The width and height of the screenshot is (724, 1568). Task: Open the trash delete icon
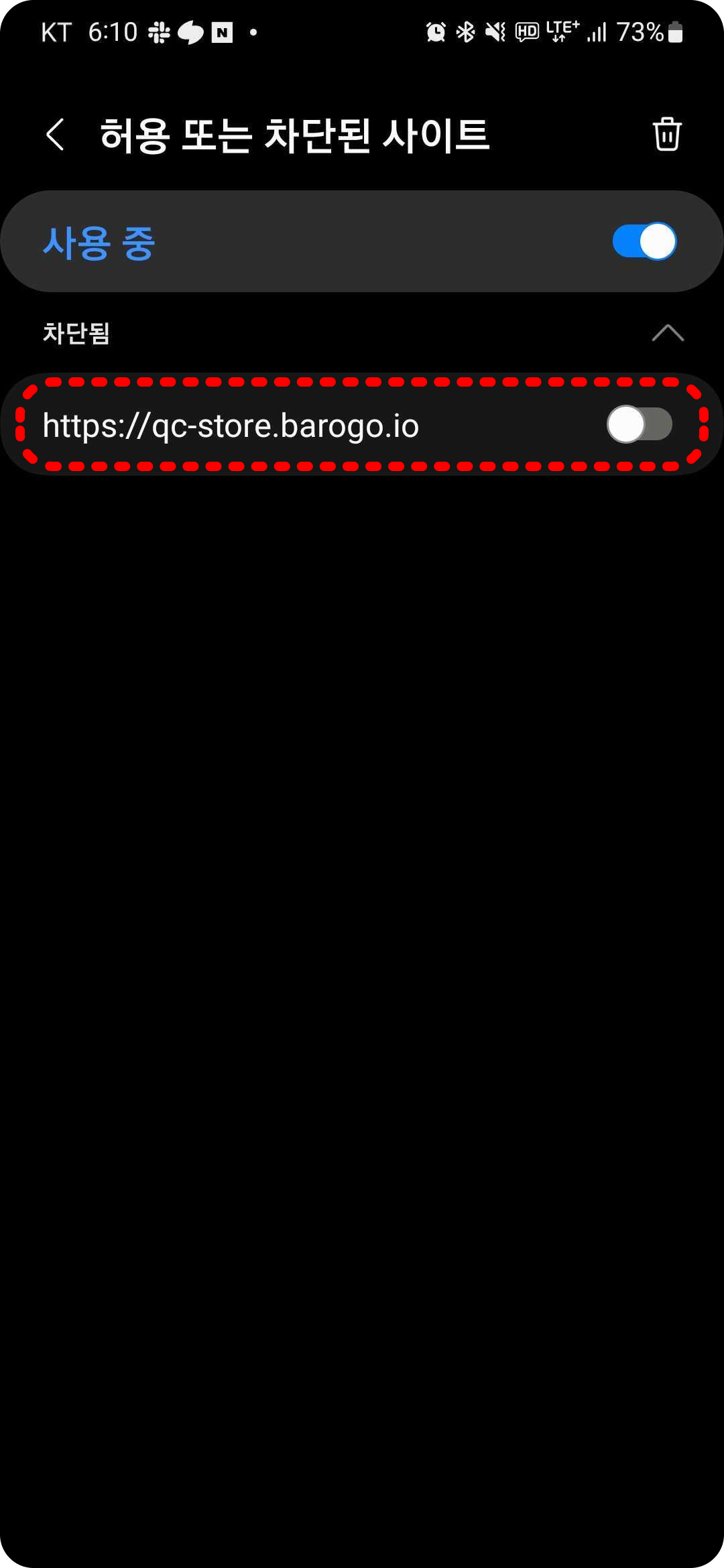(x=666, y=135)
